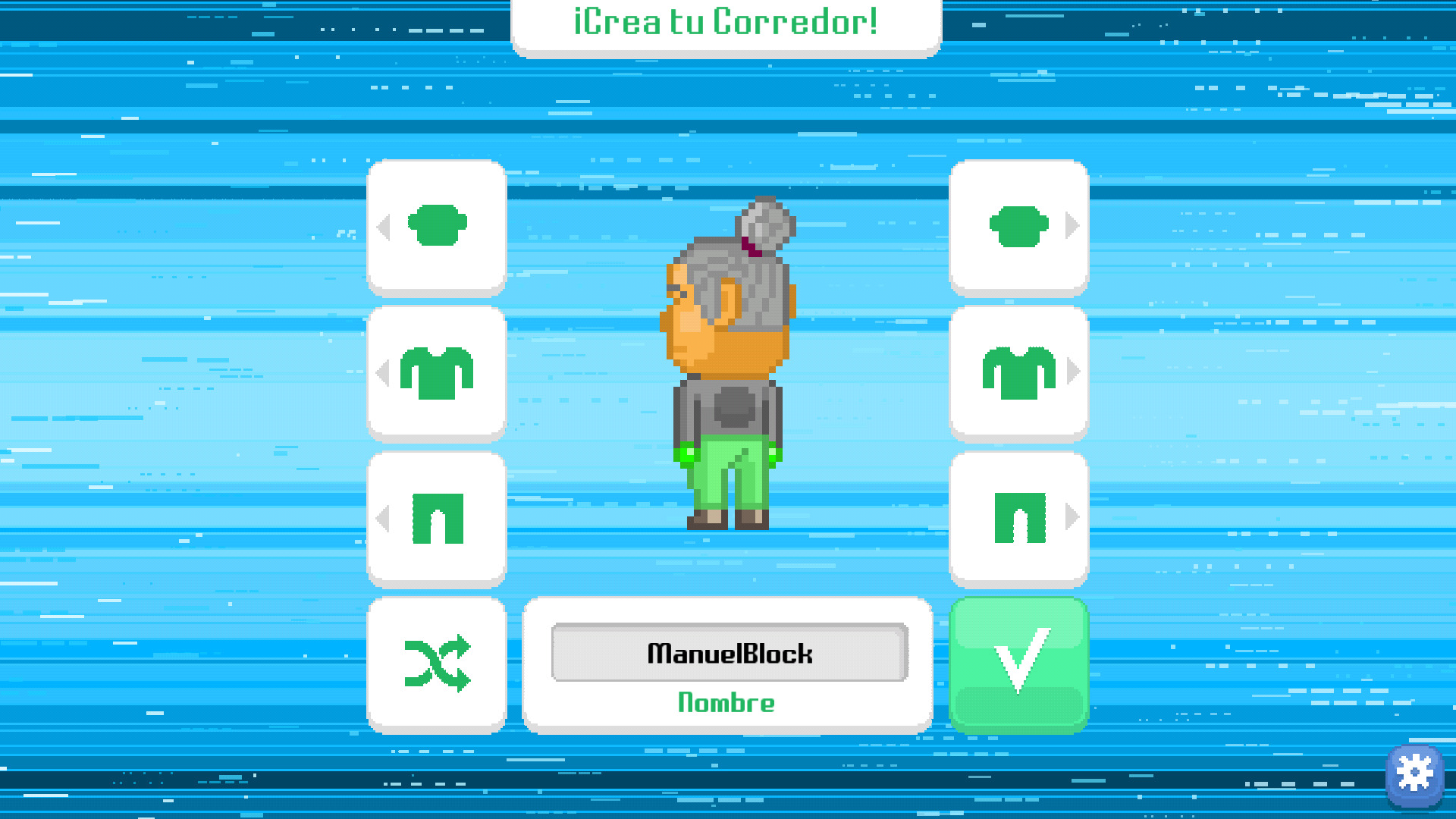The height and width of the screenshot is (819, 1456).
Task: Switch to previous head style
Action: [436, 226]
